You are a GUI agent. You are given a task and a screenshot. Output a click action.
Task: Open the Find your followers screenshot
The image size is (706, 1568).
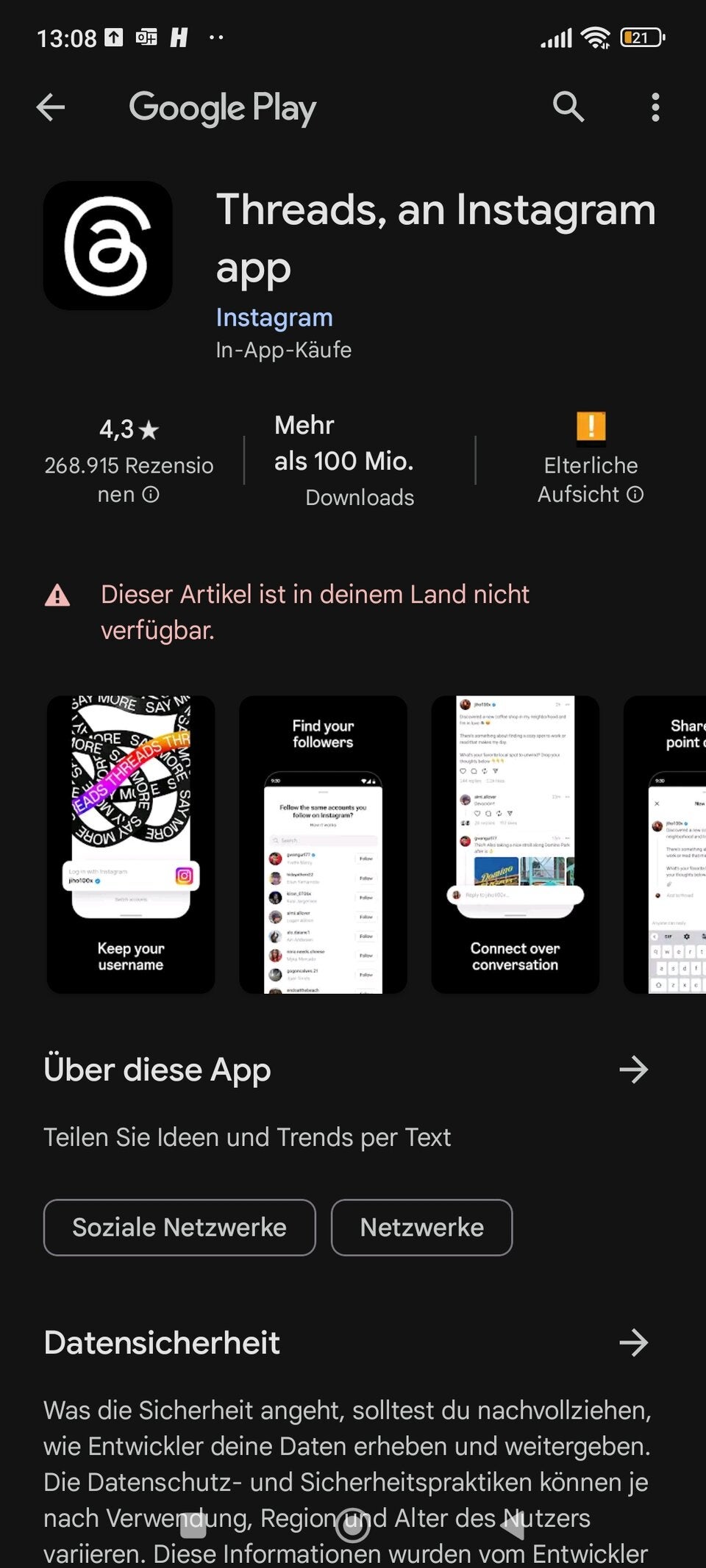[x=322, y=843]
